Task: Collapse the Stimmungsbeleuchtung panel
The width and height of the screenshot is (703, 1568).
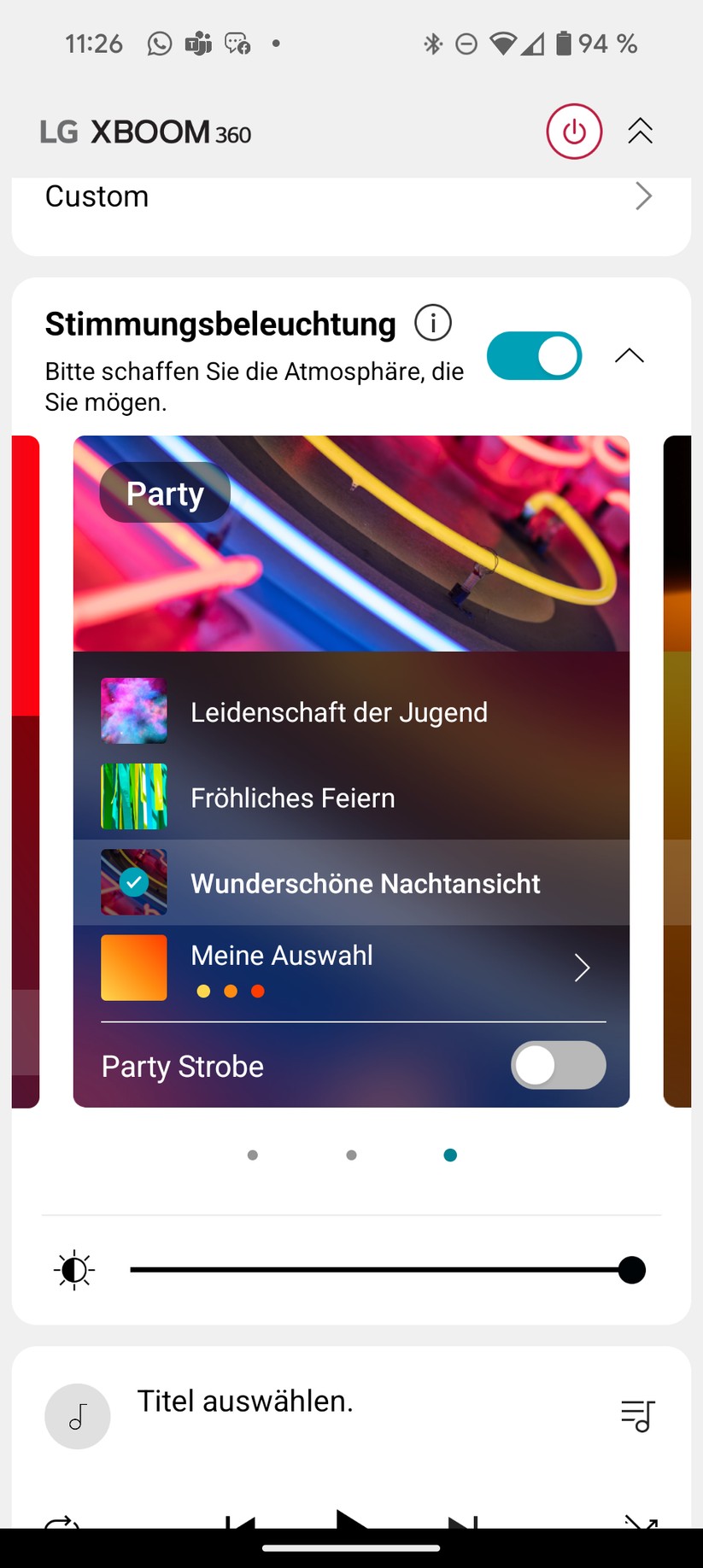Action: [630, 356]
